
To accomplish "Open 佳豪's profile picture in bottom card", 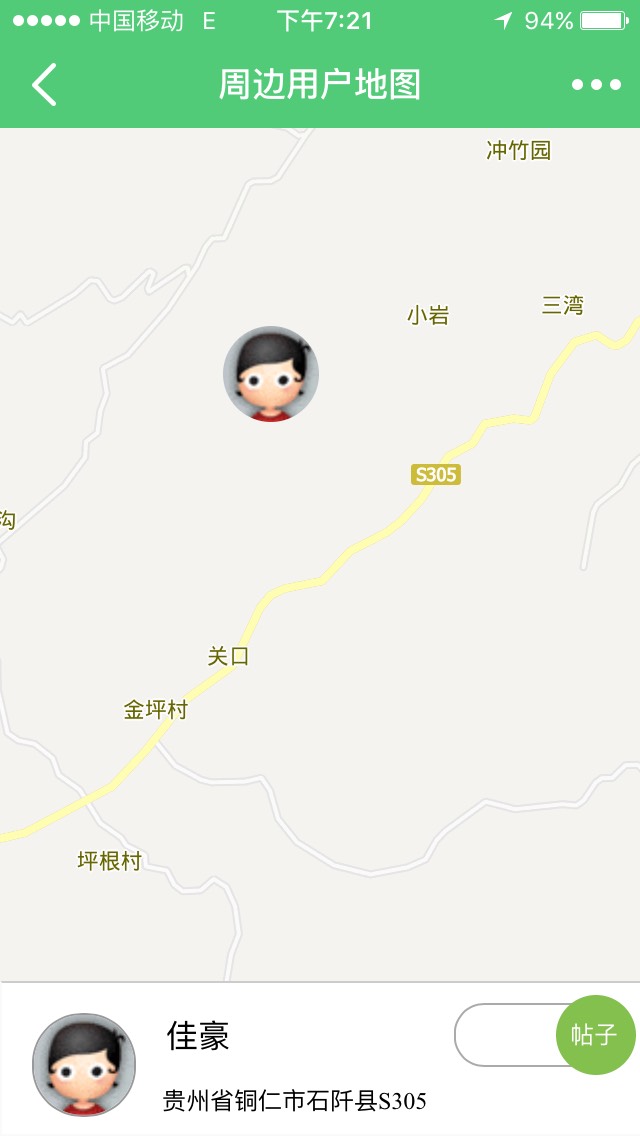I will (x=84, y=1064).
